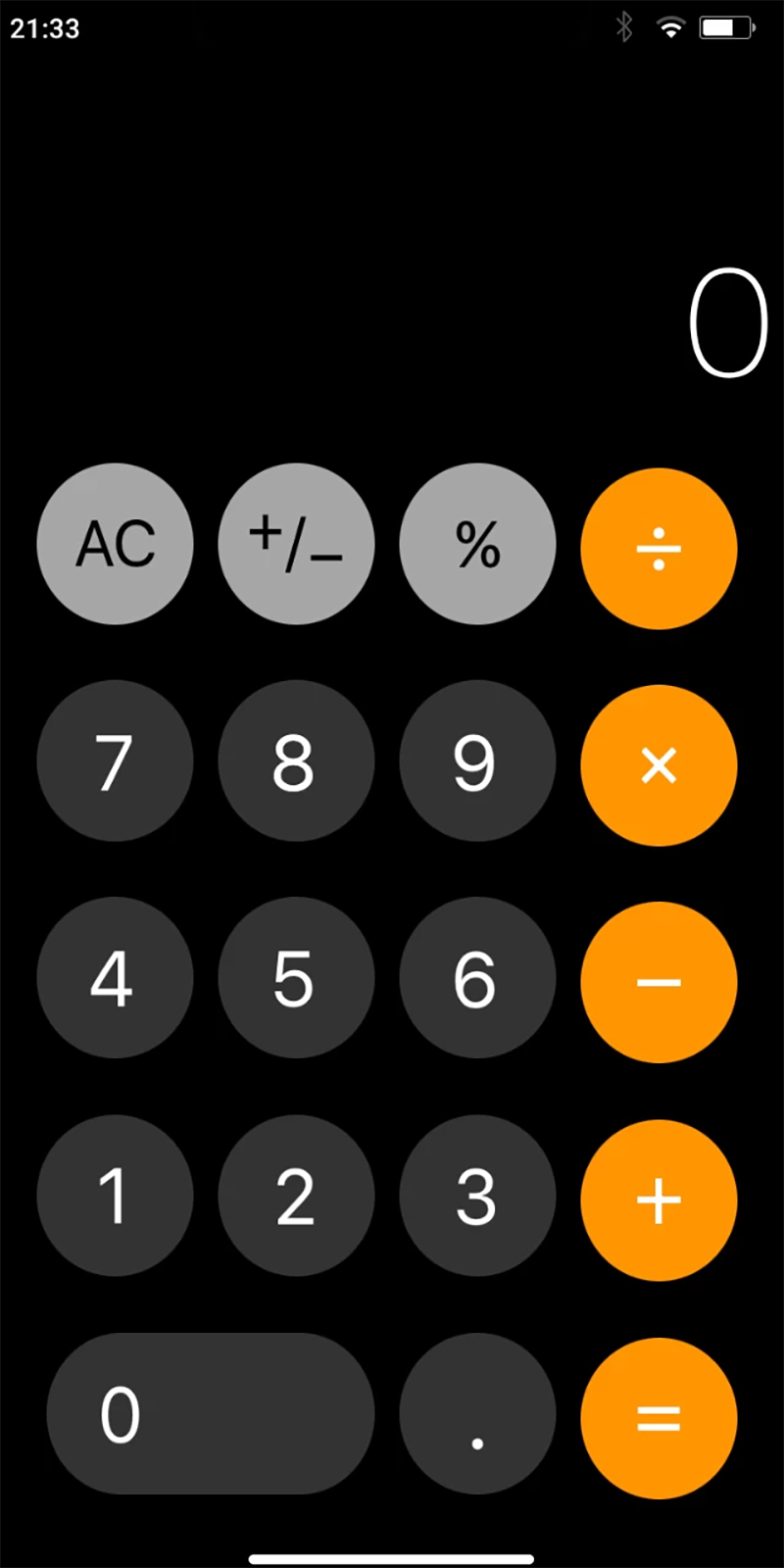Viewport: 784px width, 1568px height.
Task: Calculate the result with equals
Action: 659,1417
